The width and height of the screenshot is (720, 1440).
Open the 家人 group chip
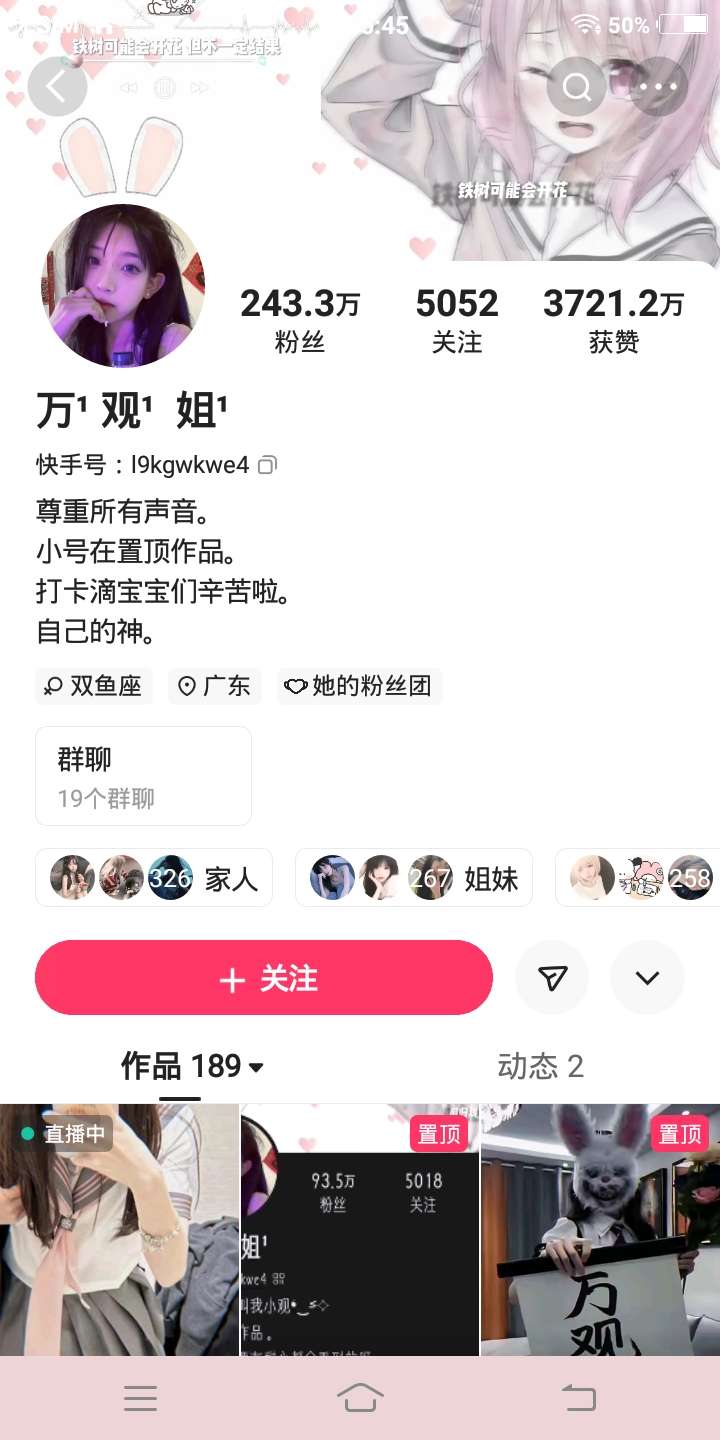(x=154, y=878)
